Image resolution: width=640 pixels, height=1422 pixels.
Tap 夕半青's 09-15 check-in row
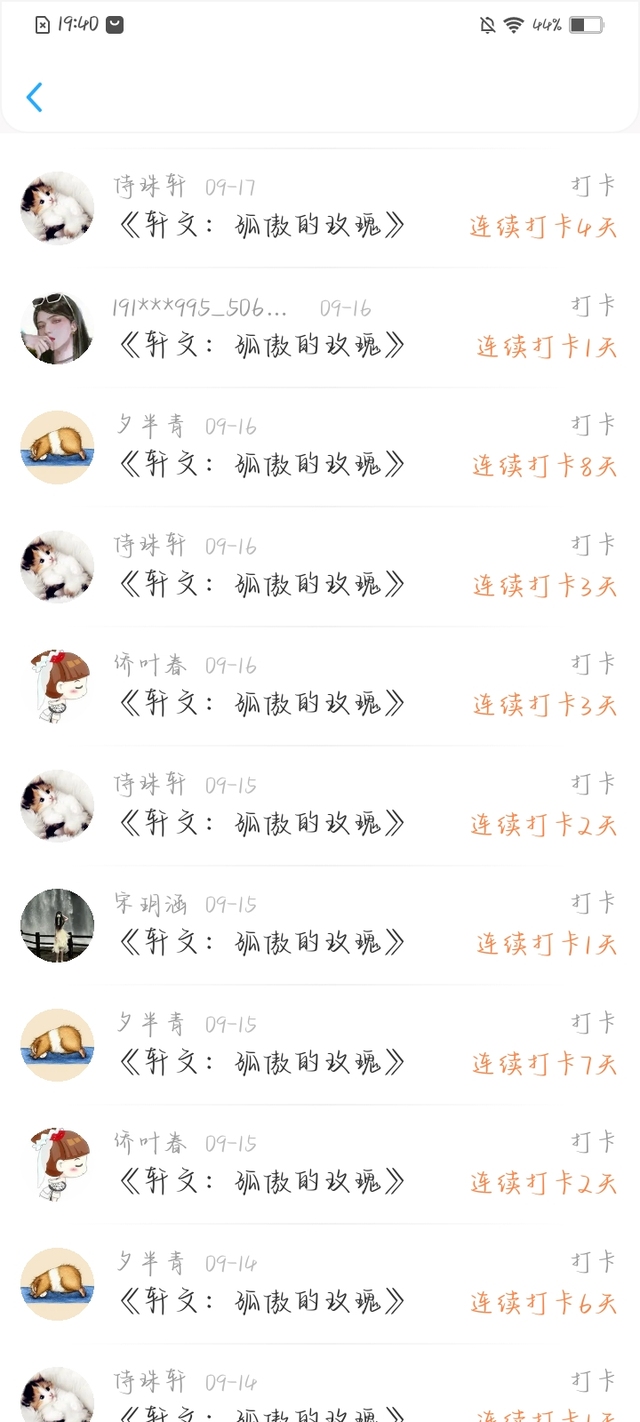[320, 1045]
